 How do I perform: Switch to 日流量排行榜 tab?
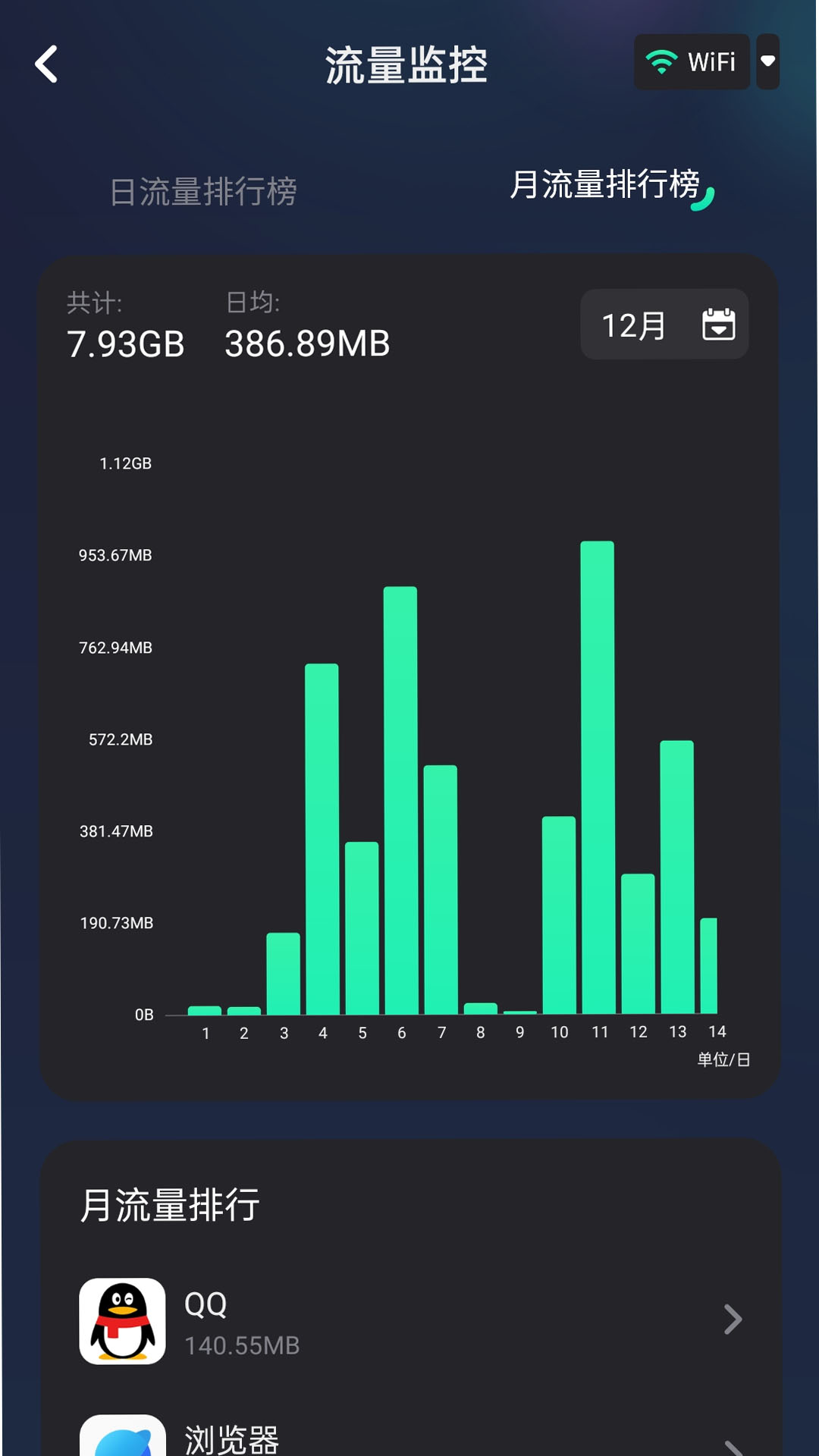203,191
